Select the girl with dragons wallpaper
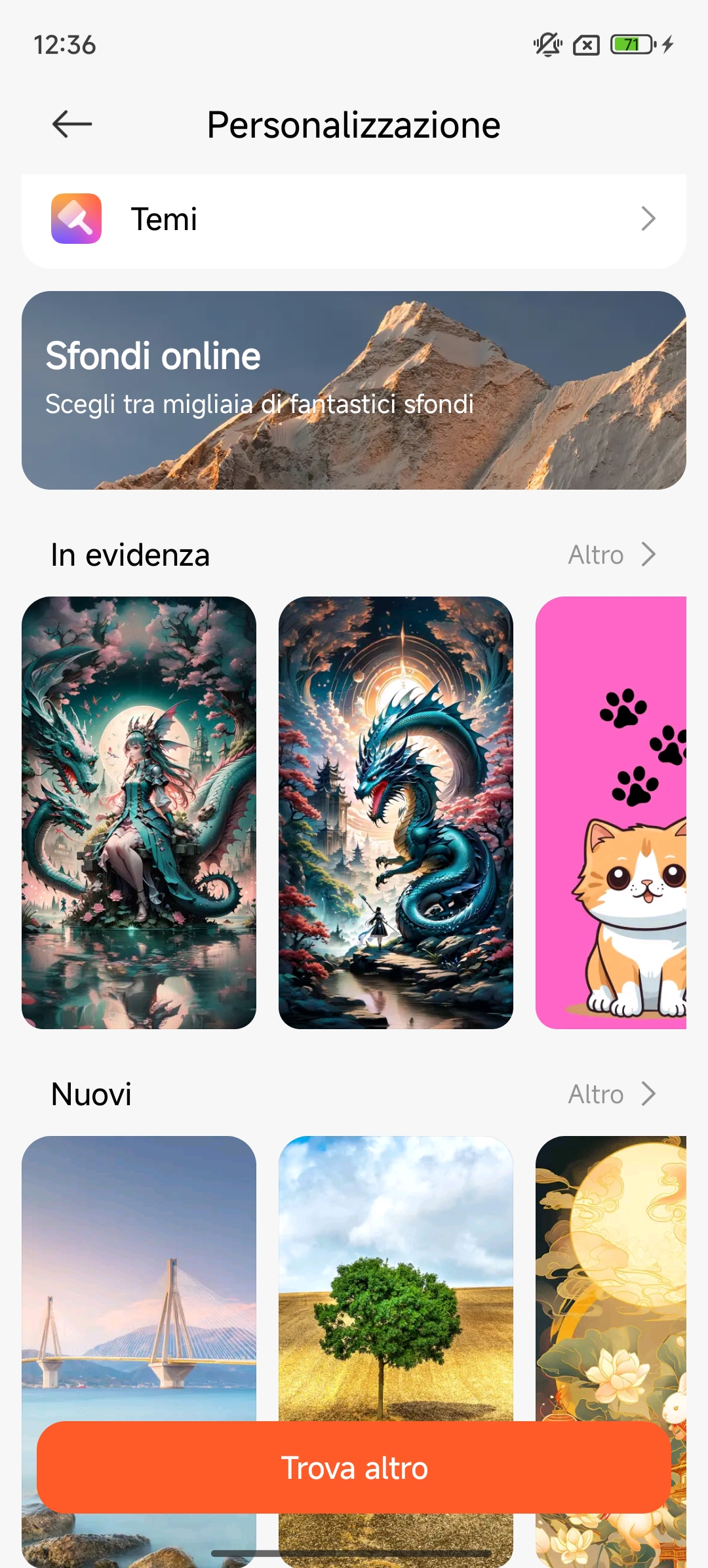The image size is (708, 1568). (139, 812)
